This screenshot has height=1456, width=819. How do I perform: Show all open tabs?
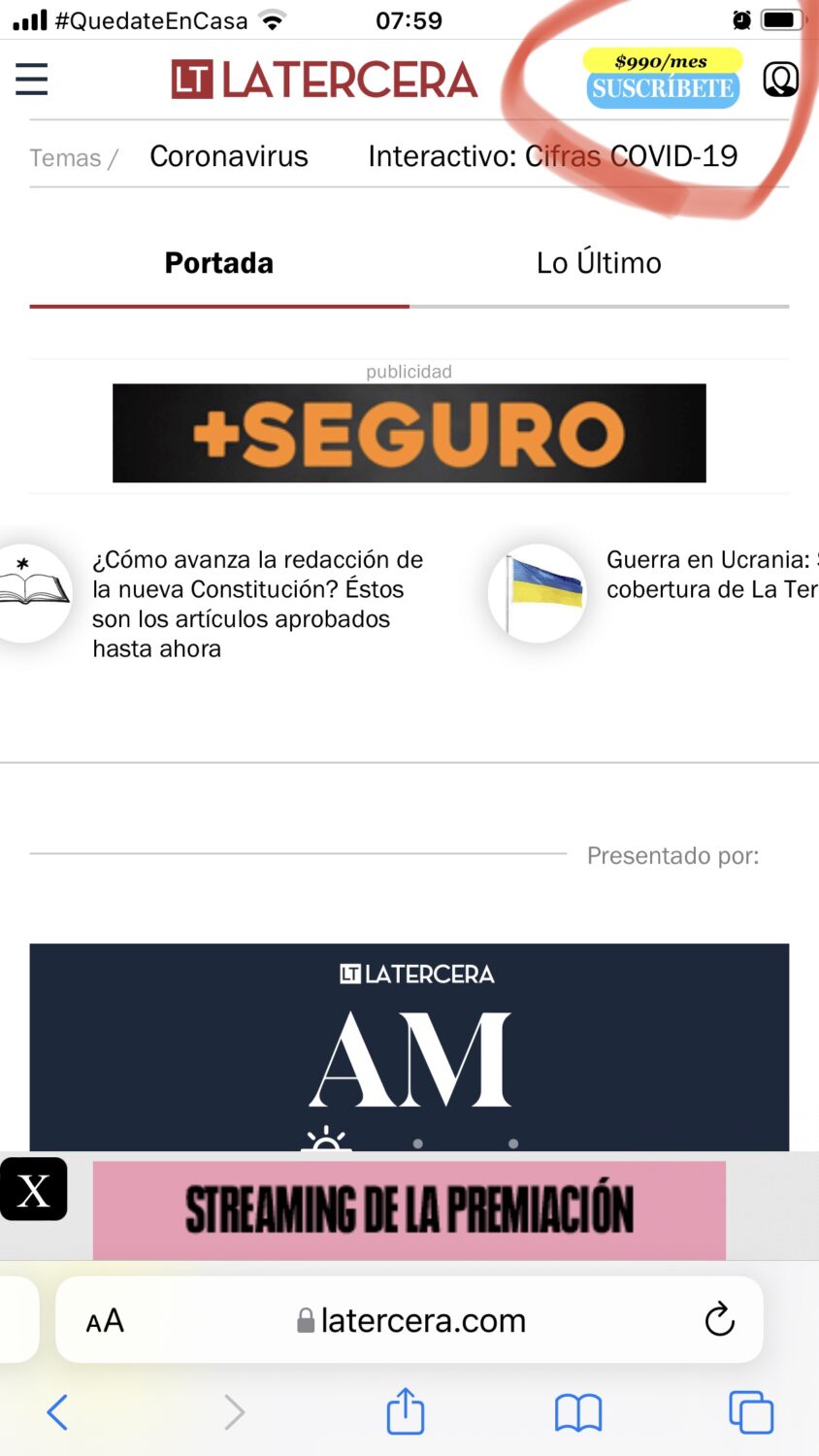[x=751, y=1412]
